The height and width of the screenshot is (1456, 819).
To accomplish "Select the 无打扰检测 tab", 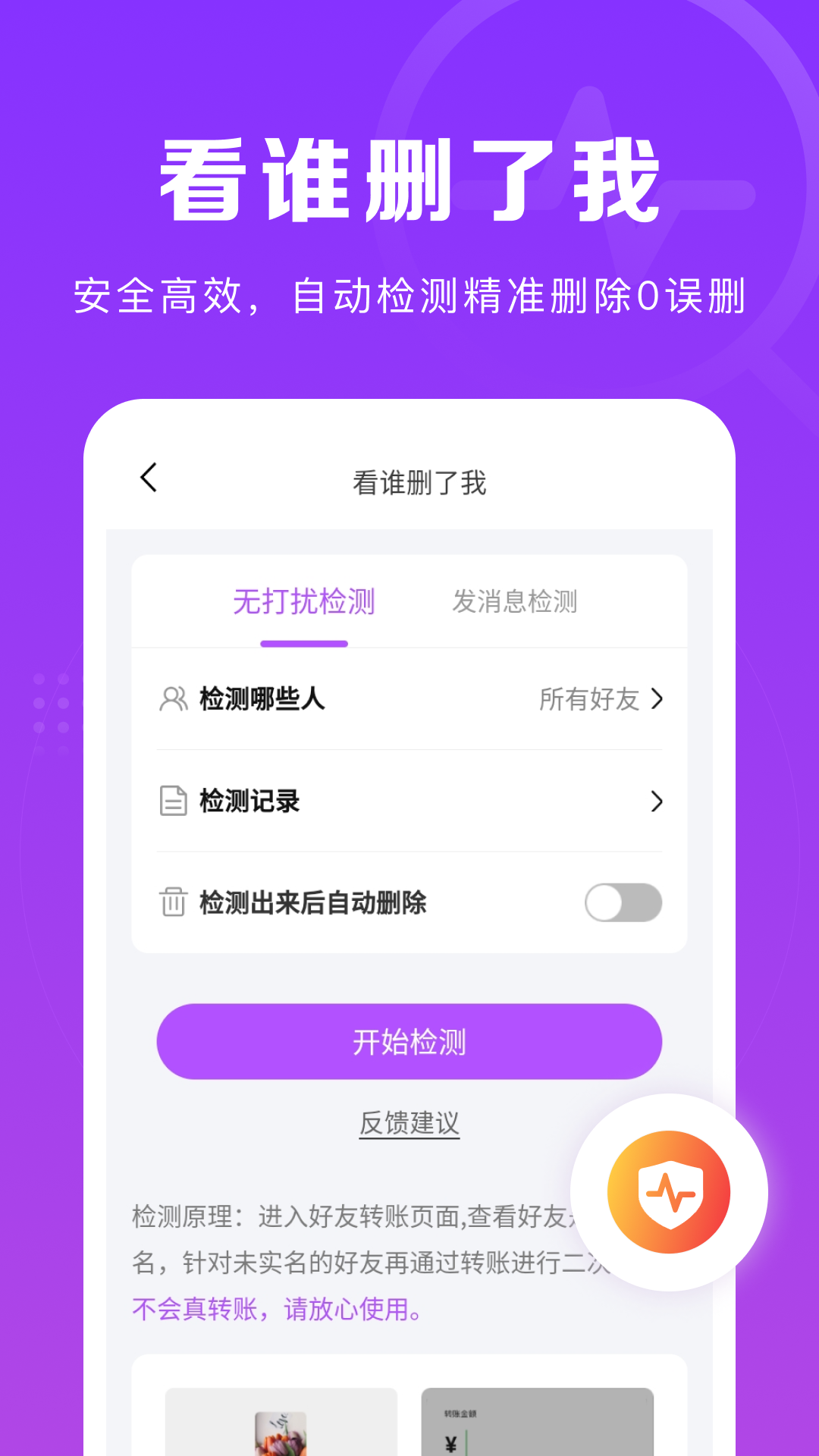I will coord(305,601).
